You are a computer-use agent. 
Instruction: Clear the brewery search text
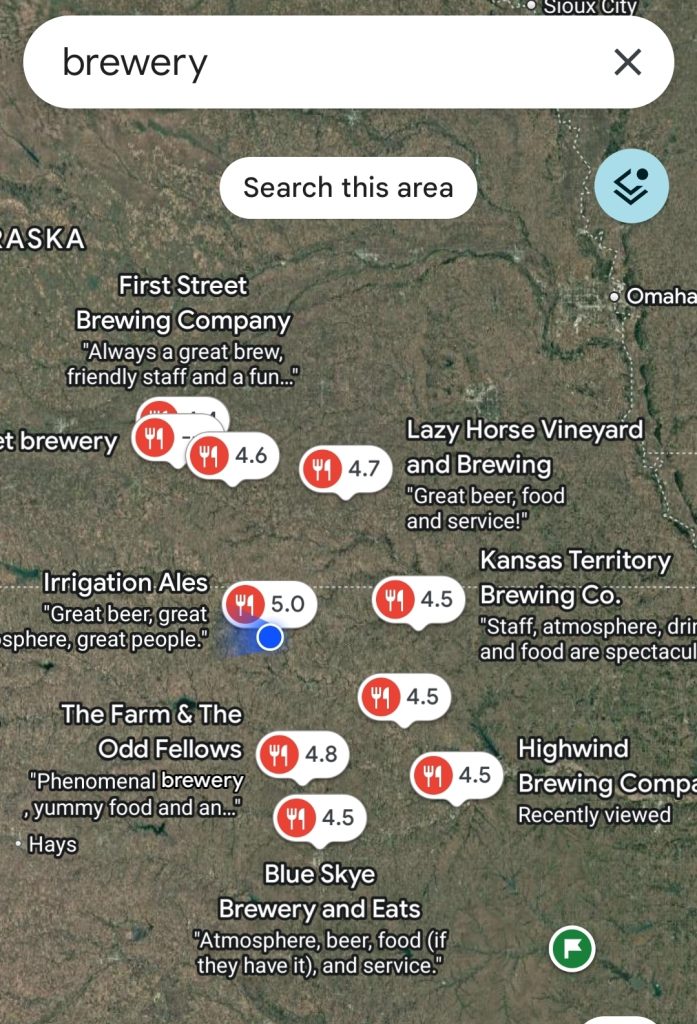[x=627, y=63]
